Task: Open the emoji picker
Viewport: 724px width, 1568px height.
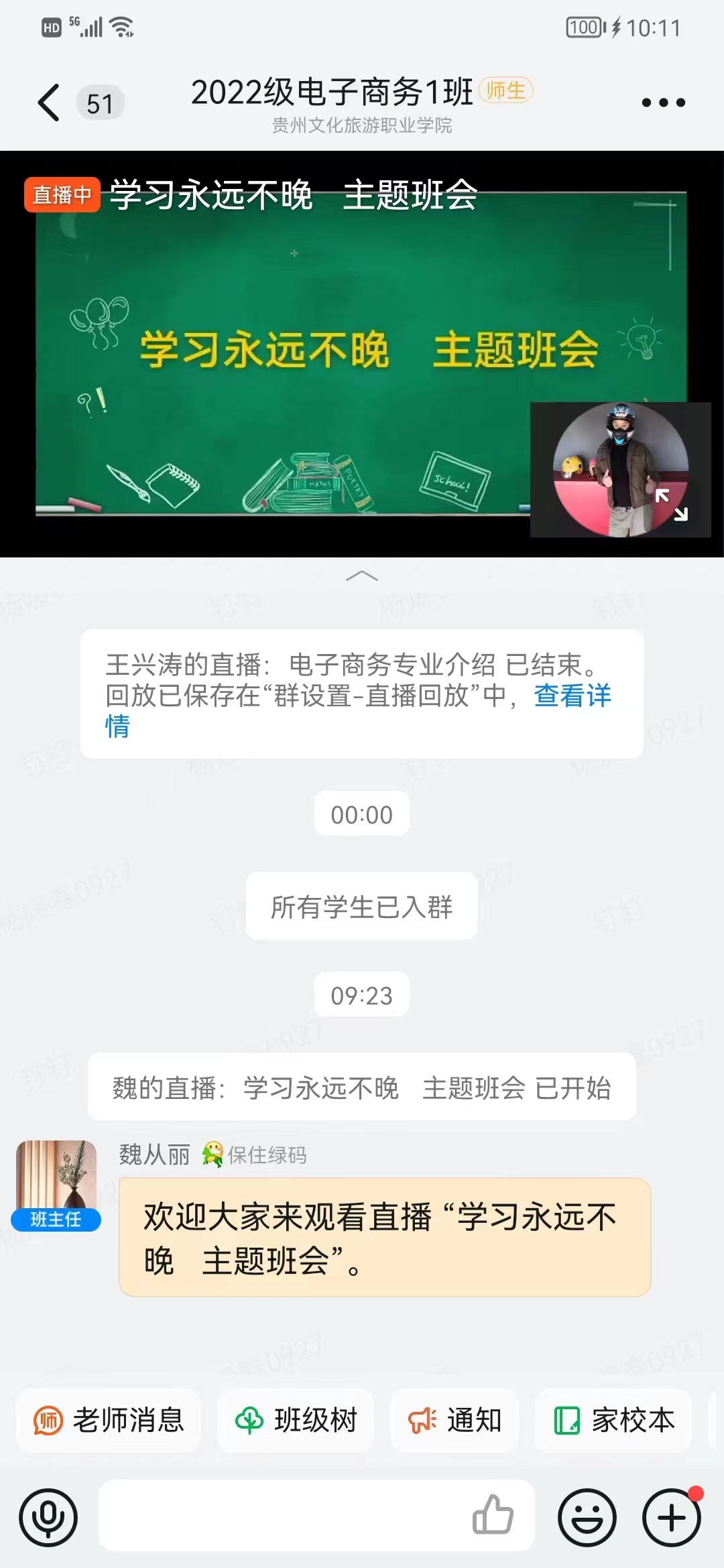Action: 587,1518
